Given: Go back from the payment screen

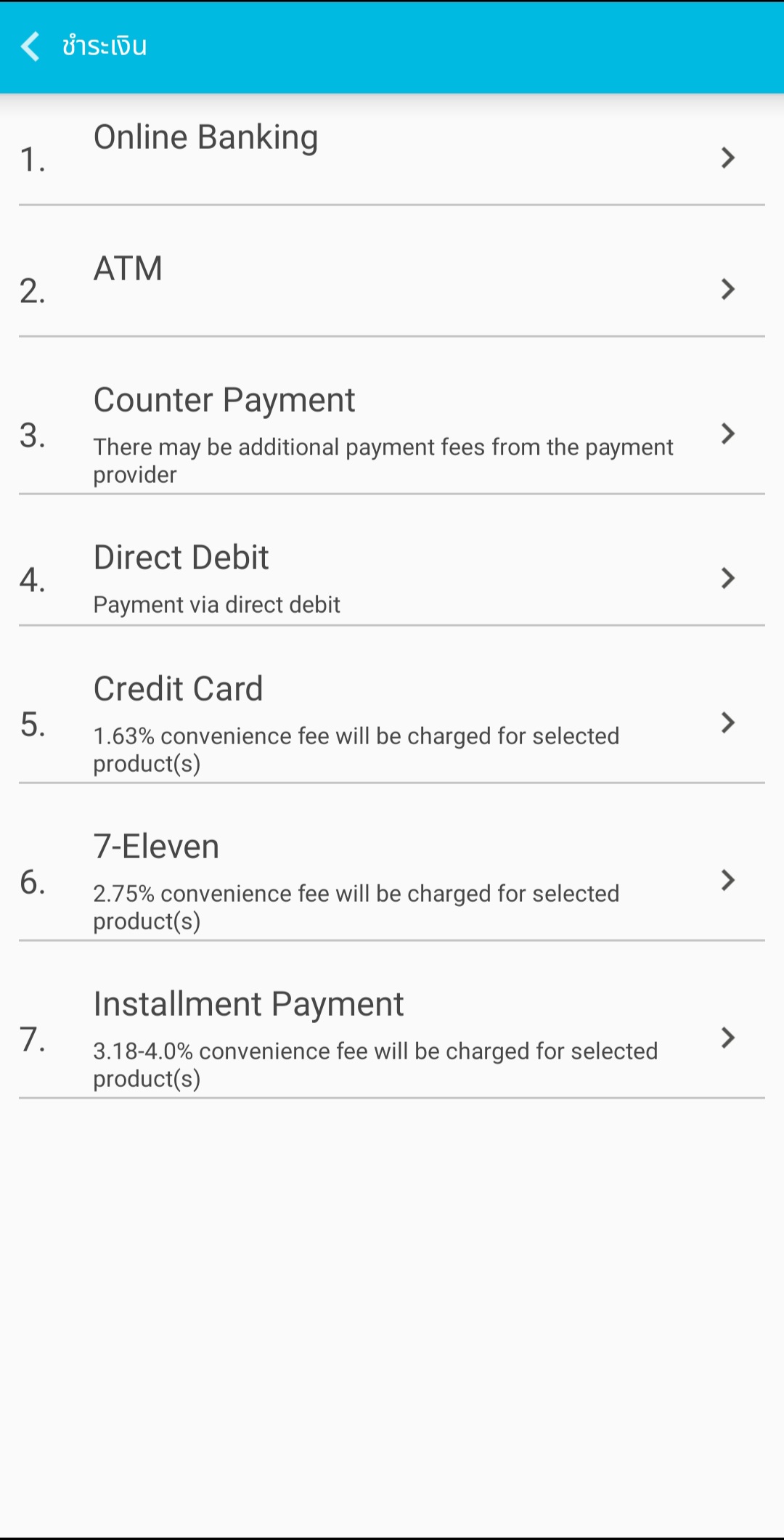Looking at the screenshot, I should (x=30, y=46).
